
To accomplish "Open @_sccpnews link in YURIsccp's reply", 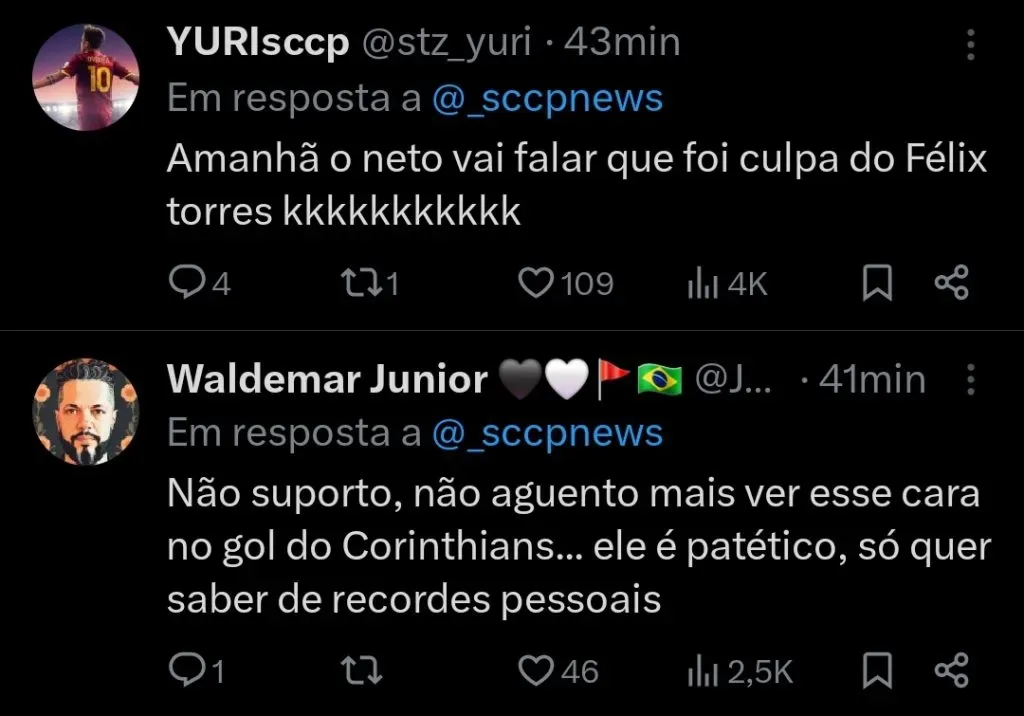I will 547,99.
